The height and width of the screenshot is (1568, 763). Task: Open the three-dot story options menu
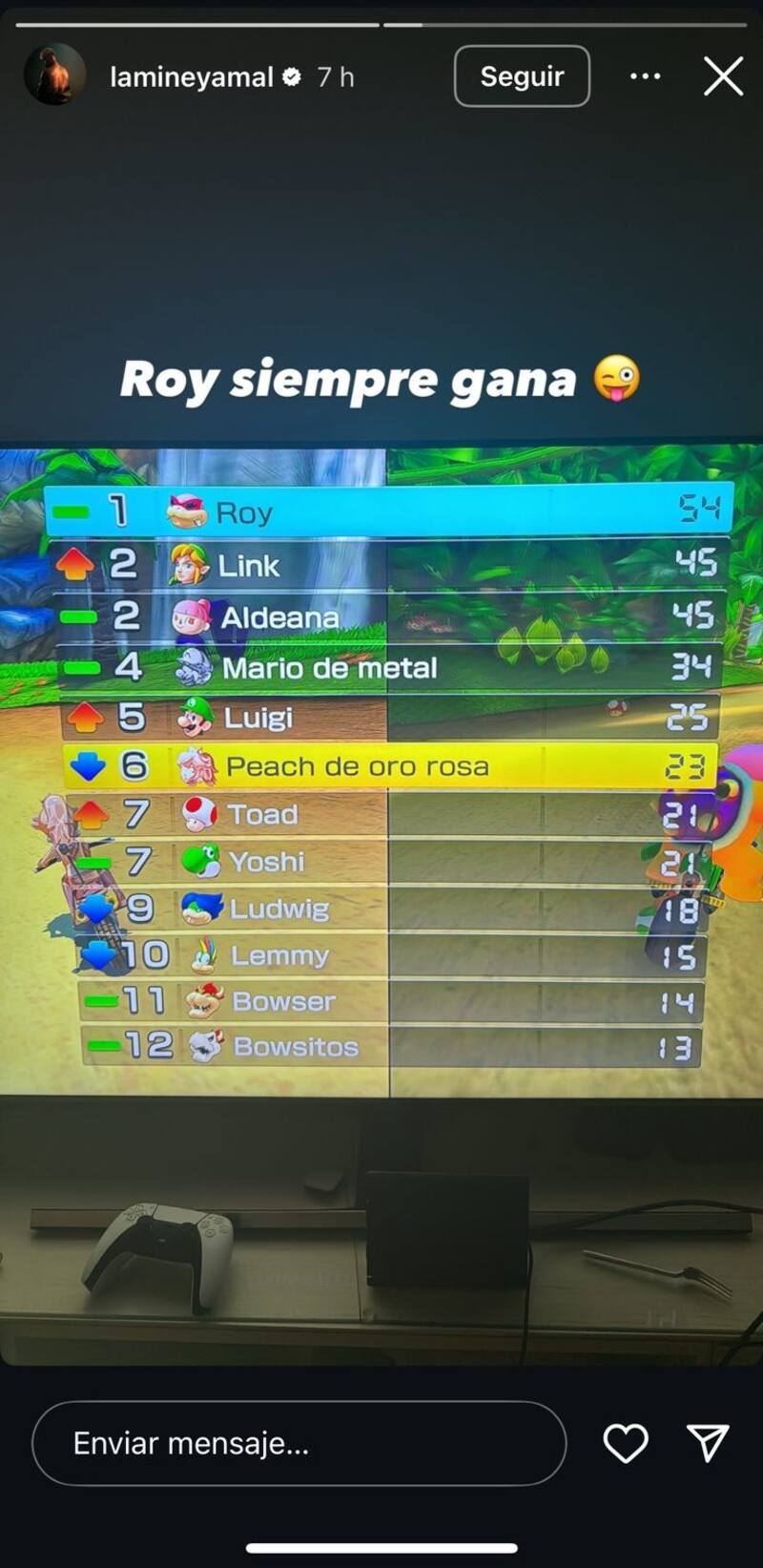pyautogui.click(x=646, y=76)
